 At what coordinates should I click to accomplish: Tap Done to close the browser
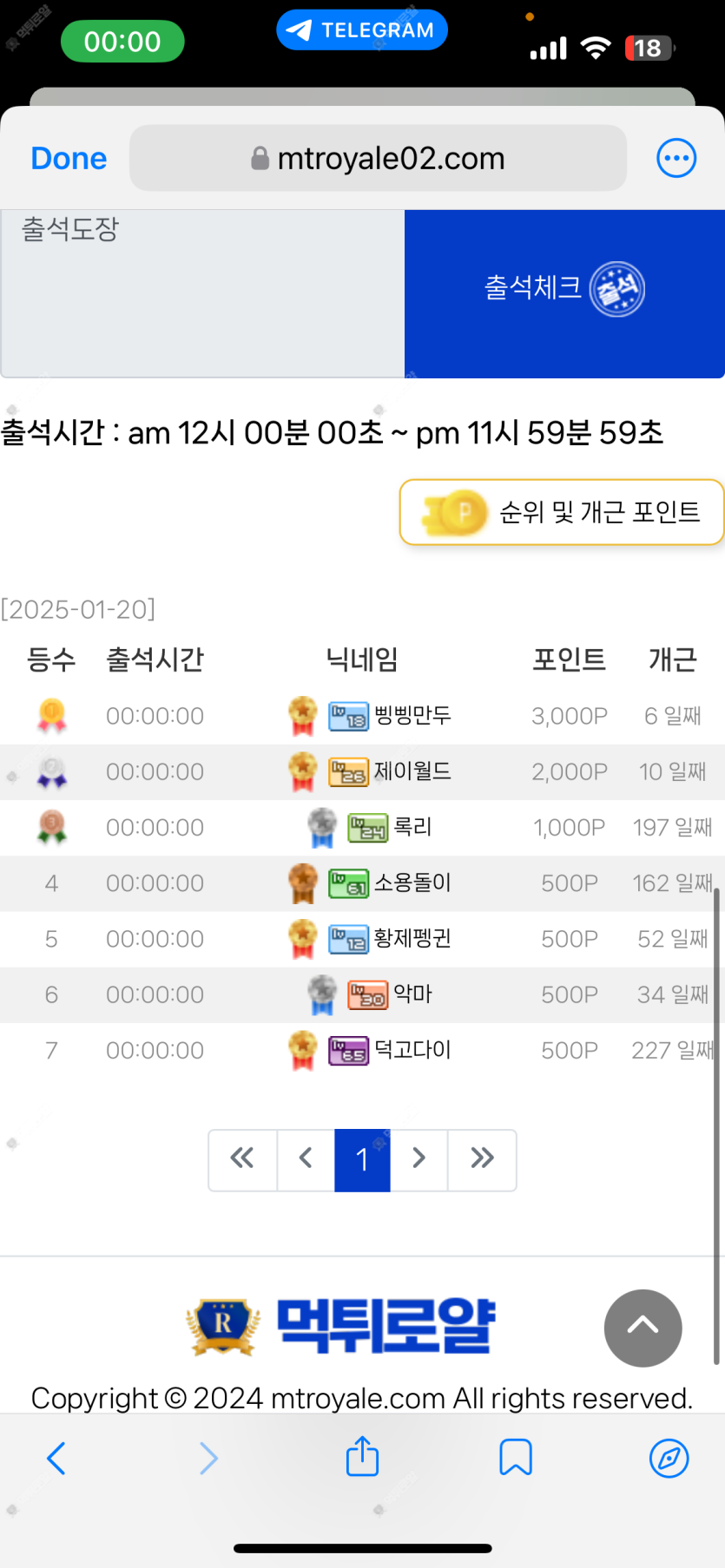(69, 159)
